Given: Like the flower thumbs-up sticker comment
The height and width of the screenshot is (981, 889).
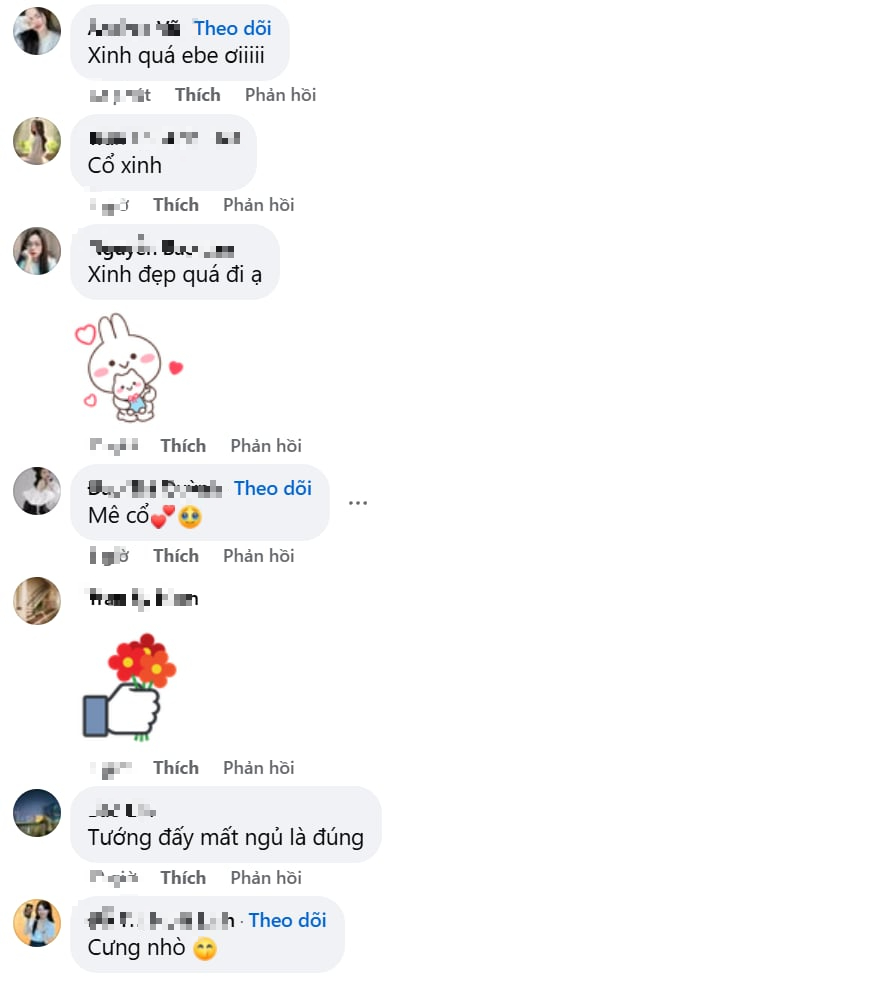Looking at the screenshot, I should coord(176,768).
